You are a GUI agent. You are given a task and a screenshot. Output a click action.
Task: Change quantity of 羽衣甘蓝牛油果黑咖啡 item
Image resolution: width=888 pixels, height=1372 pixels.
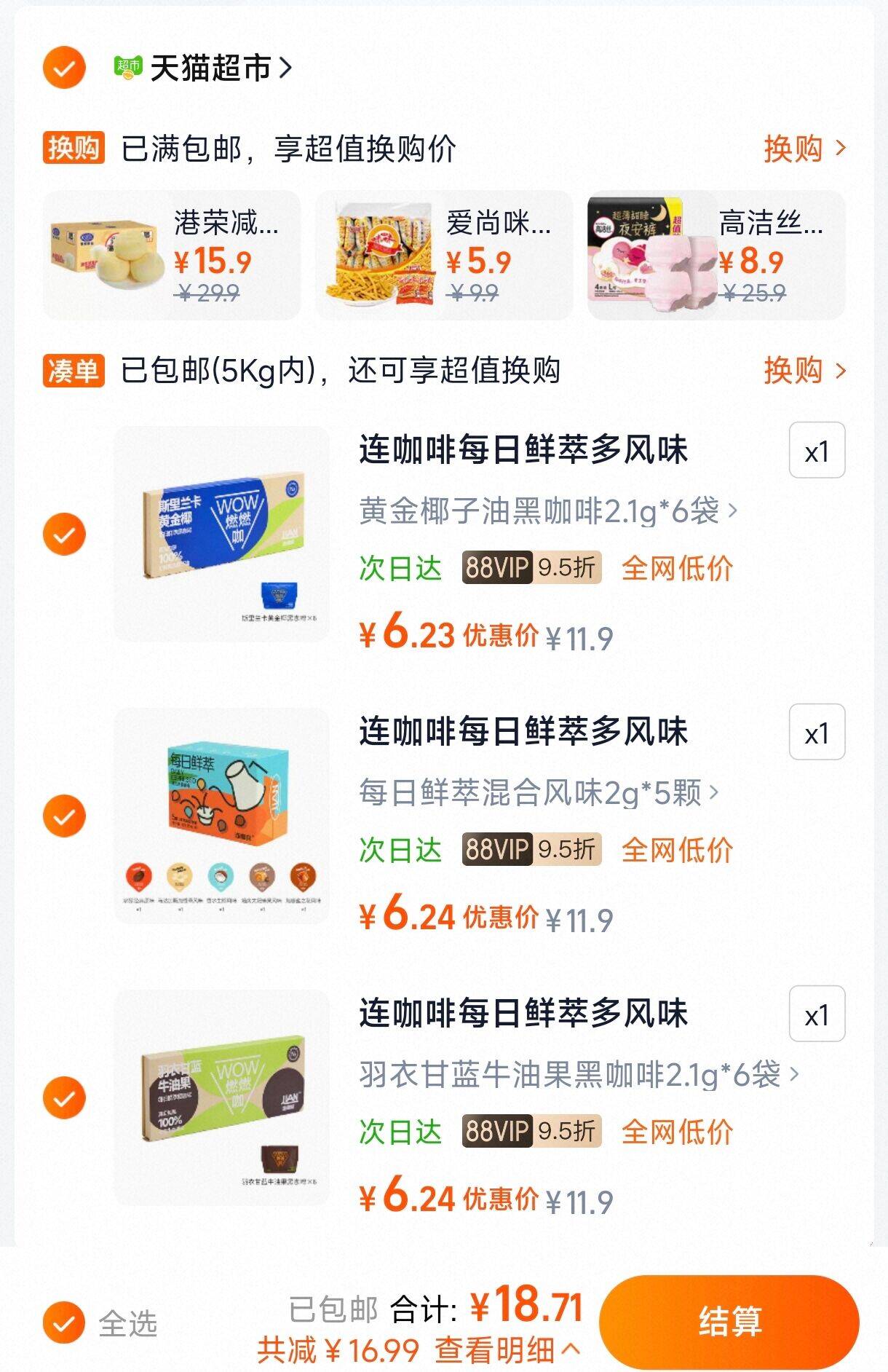(x=817, y=1014)
